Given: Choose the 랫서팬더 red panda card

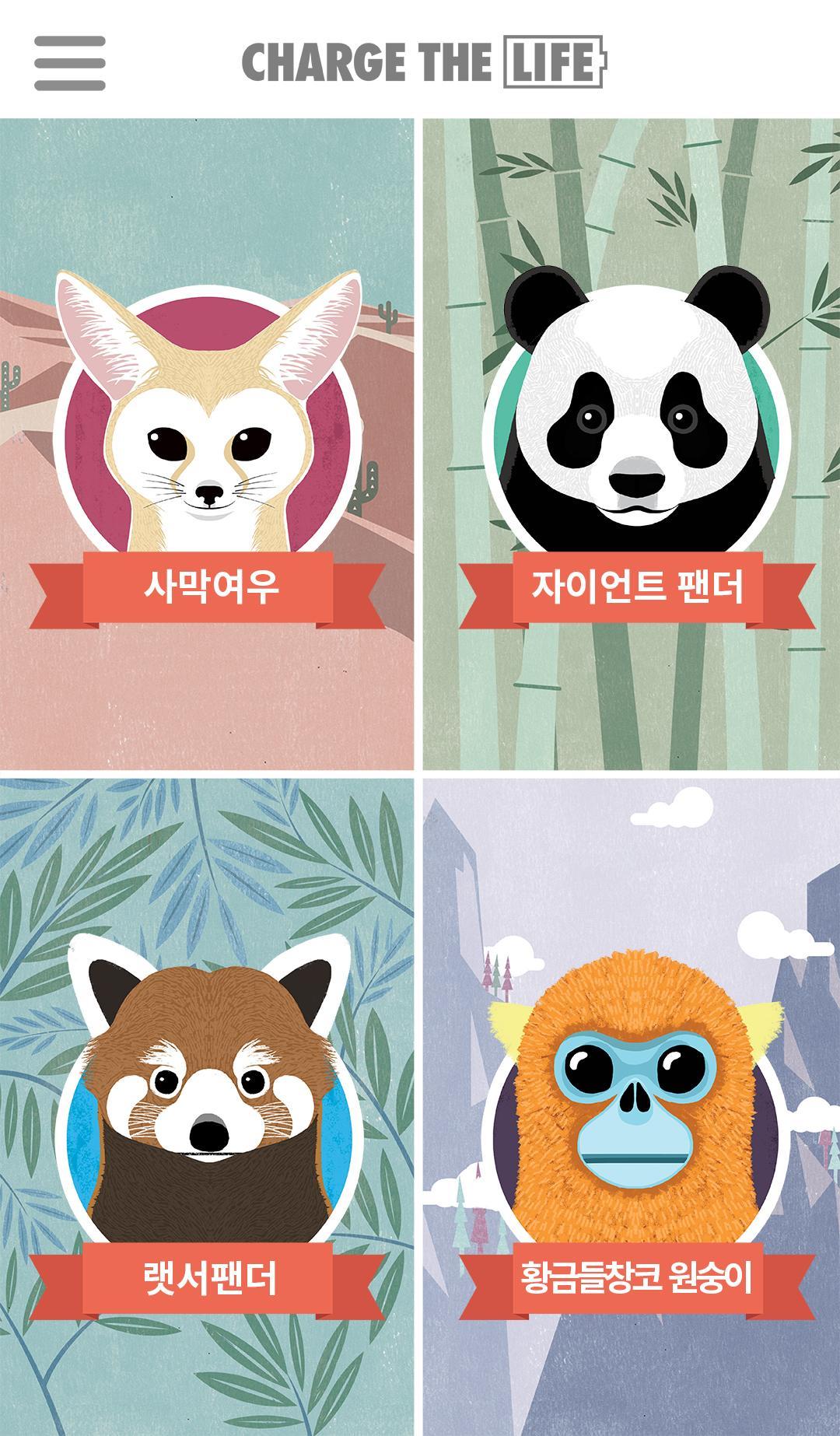Looking at the screenshot, I should tap(207, 1105).
